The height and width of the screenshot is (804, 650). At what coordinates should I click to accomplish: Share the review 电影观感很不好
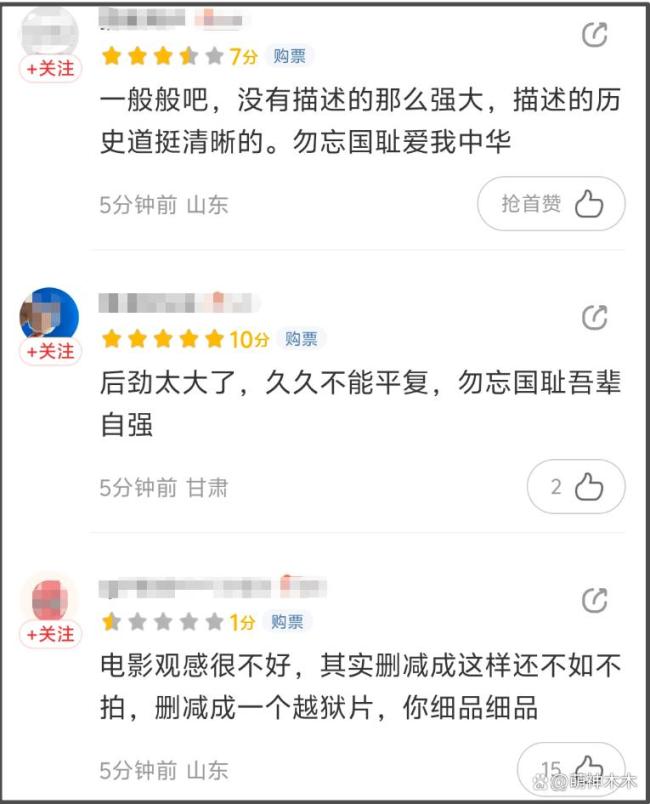click(594, 600)
